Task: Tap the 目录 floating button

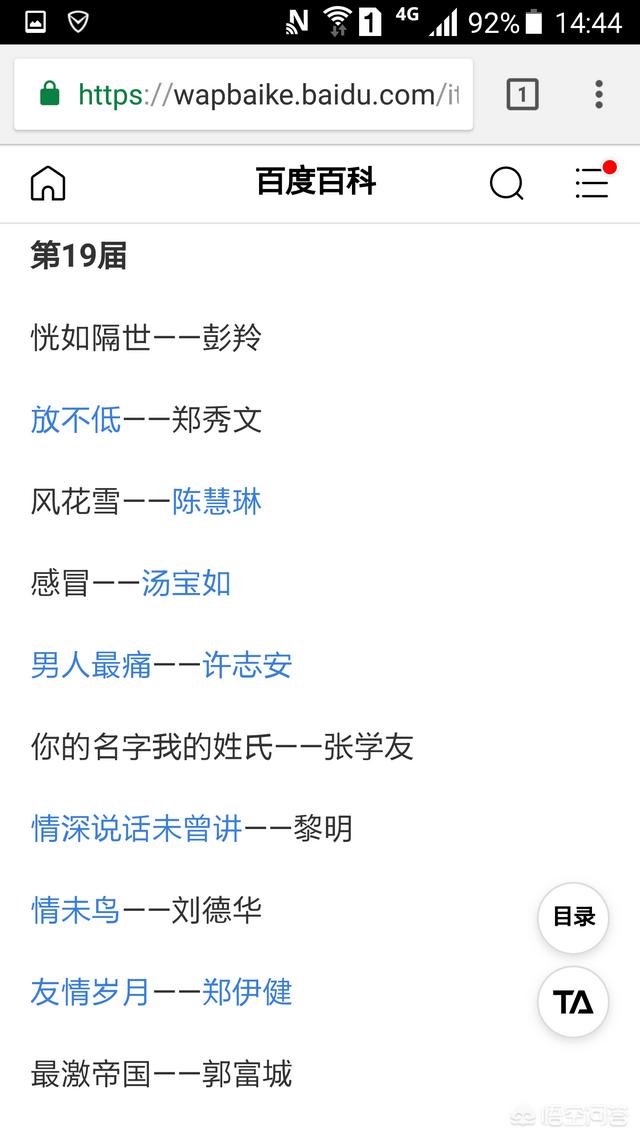Action: point(573,917)
